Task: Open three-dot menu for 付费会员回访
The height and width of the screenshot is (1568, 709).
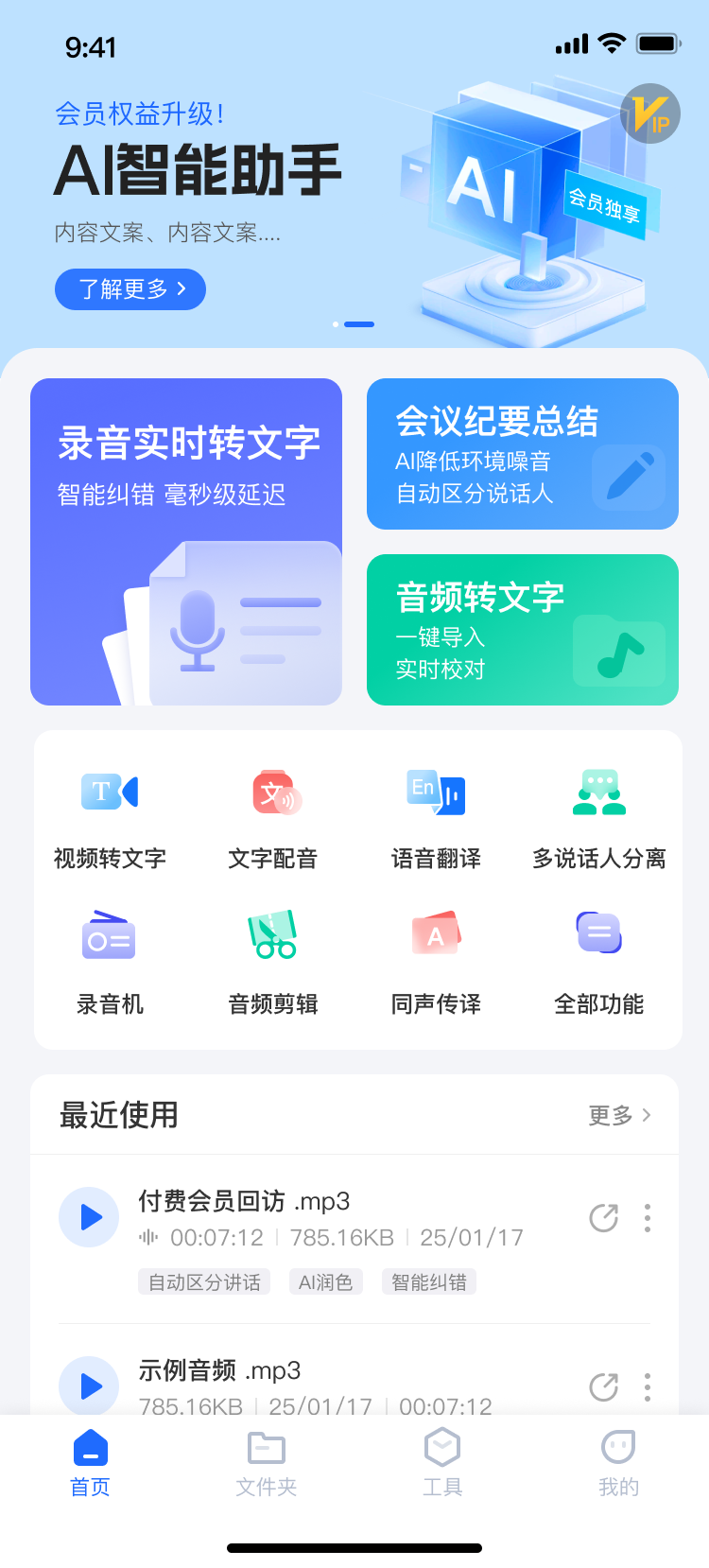Action: point(648,1218)
